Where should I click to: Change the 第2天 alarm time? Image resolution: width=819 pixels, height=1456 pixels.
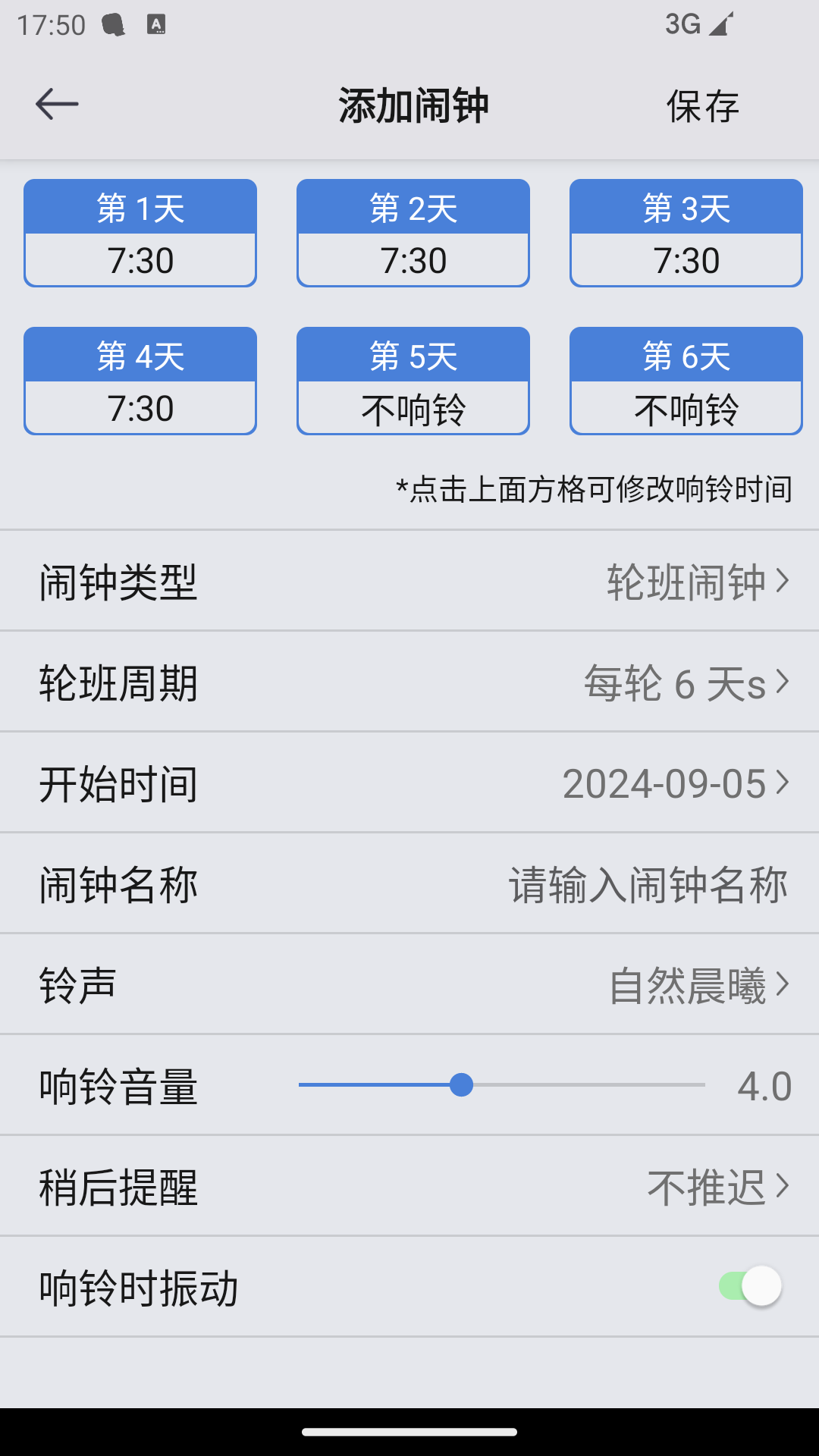(x=413, y=233)
